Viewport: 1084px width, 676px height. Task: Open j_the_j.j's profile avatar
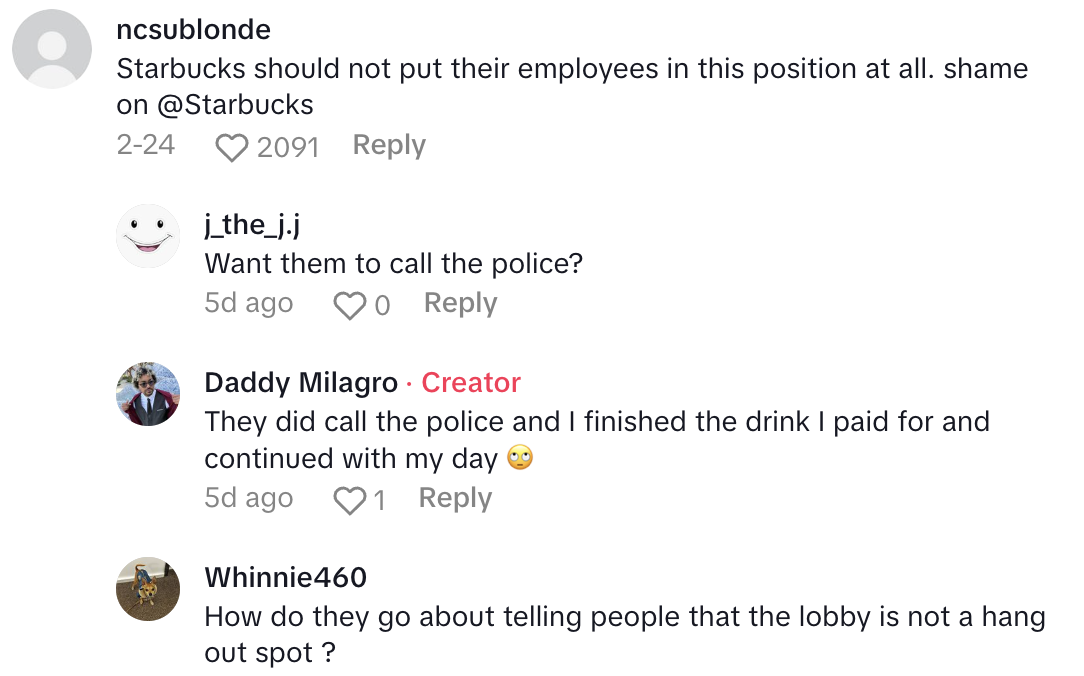point(148,236)
